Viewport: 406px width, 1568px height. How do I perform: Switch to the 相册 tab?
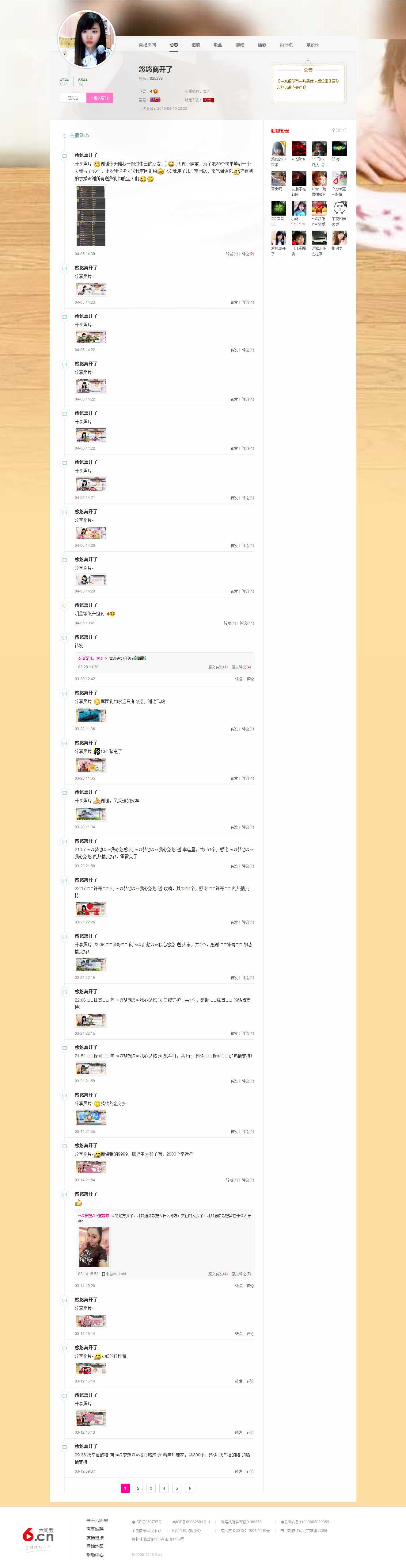click(196, 45)
